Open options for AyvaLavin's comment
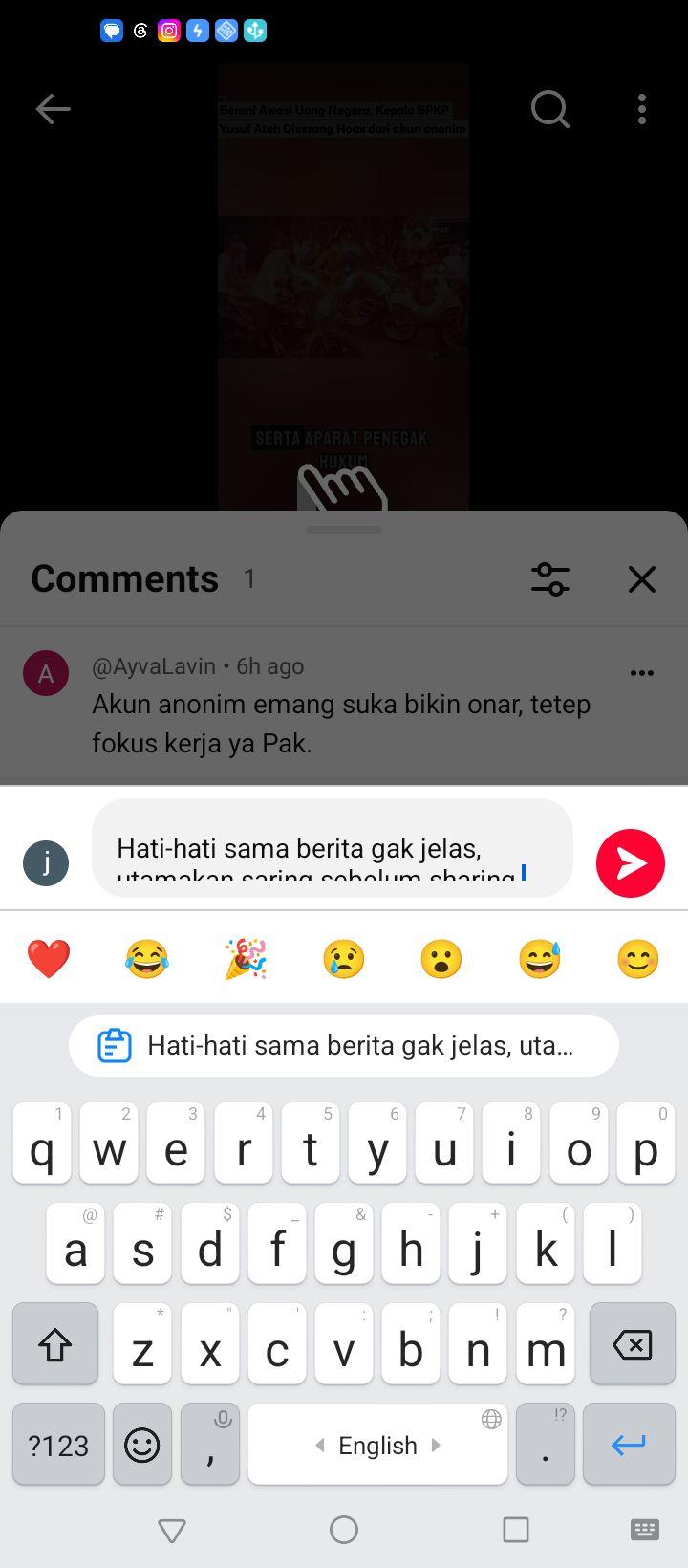This screenshot has height=1568, width=688. click(x=642, y=673)
